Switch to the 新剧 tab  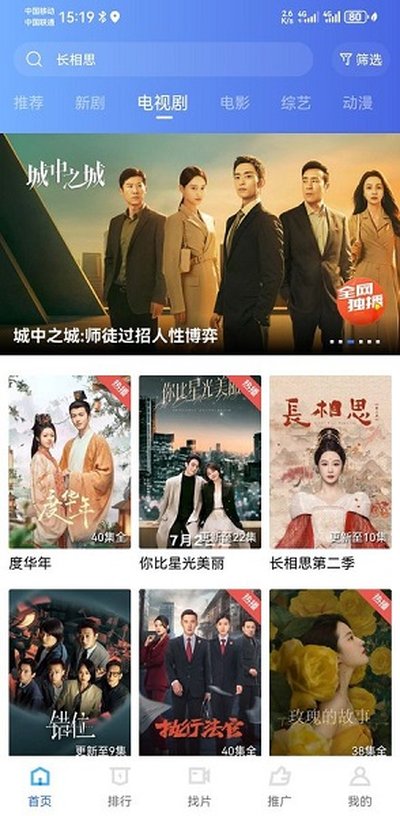point(90,103)
